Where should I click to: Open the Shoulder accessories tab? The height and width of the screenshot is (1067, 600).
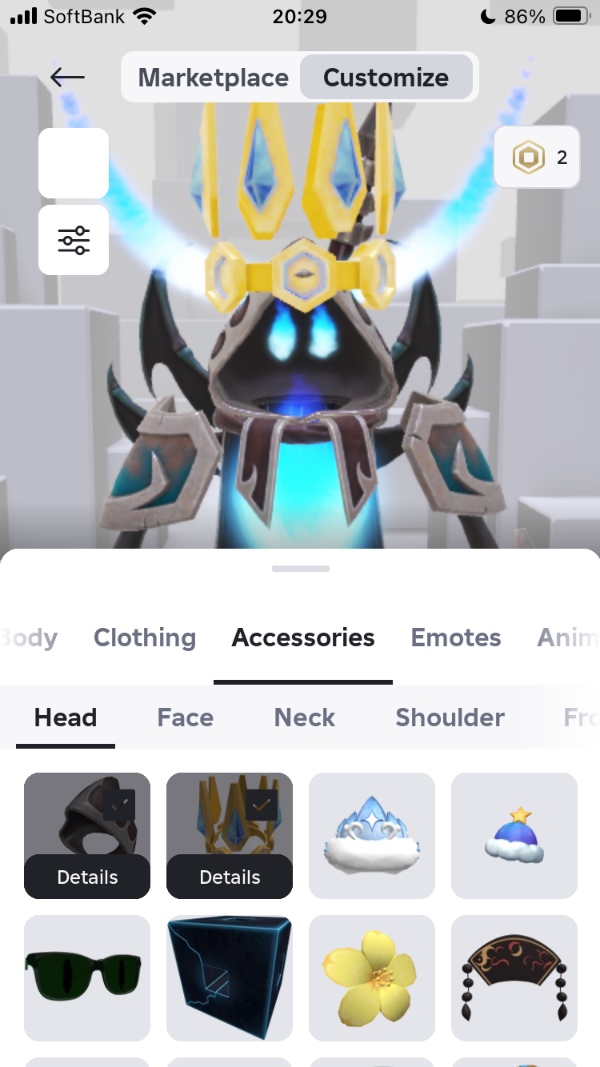click(x=449, y=718)
